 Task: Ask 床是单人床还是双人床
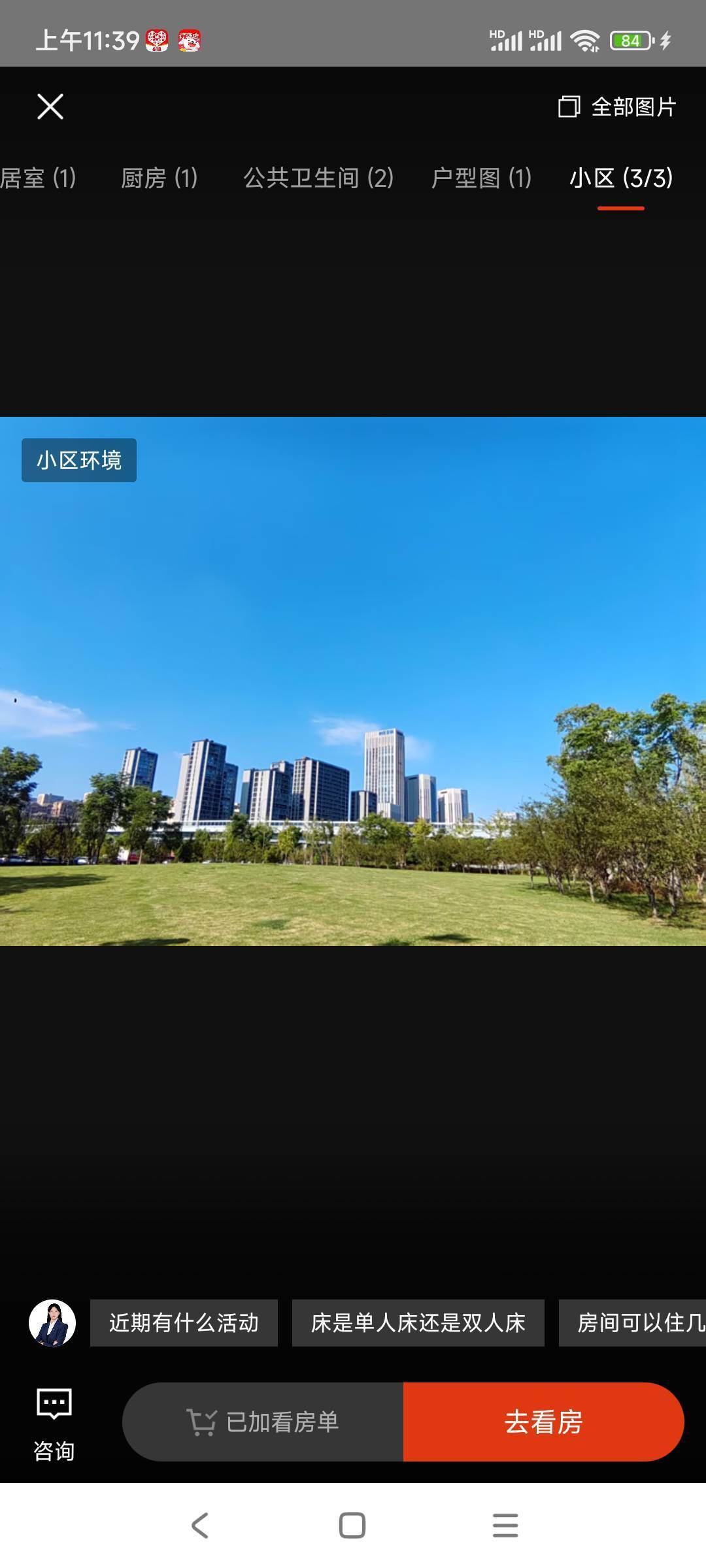tap(418, 1323)
